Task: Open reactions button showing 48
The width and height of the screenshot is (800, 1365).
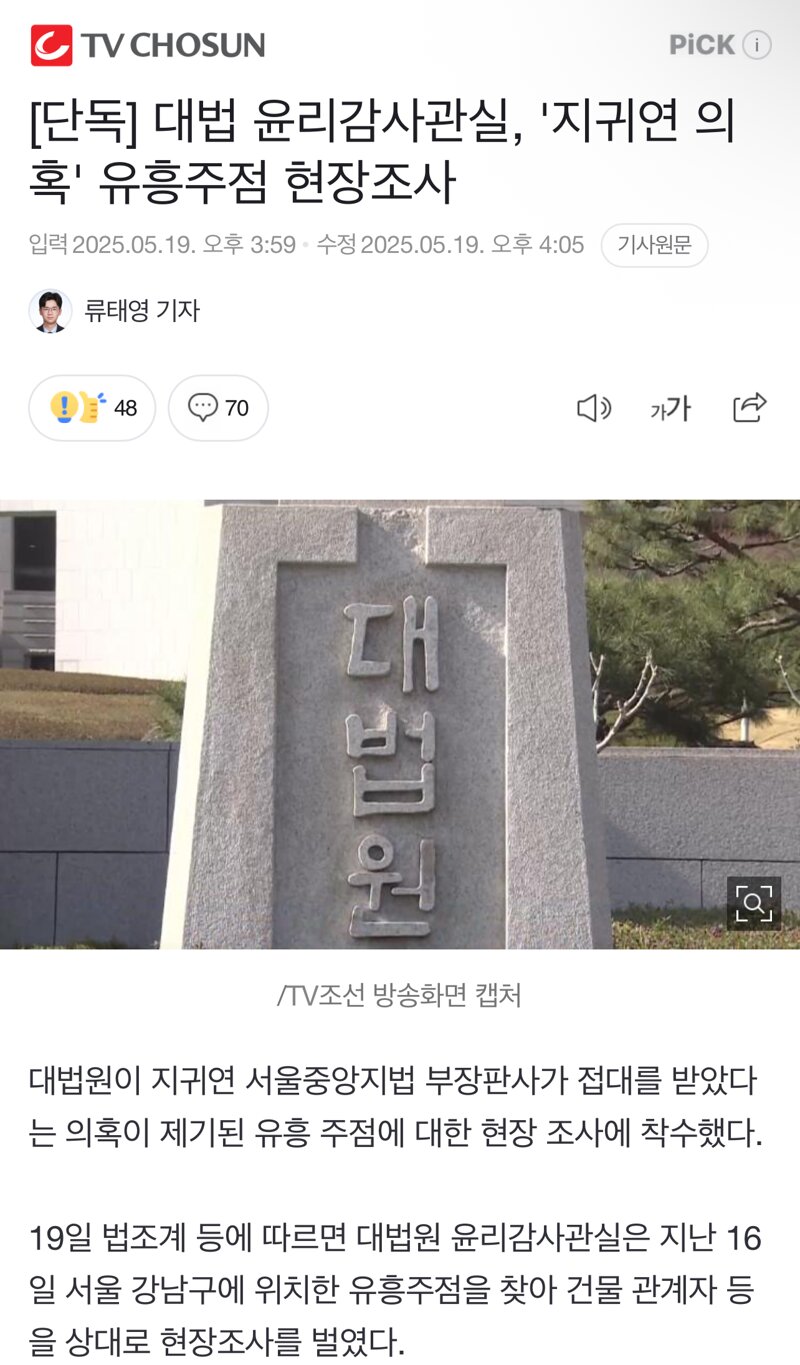Action: point(92,408)
